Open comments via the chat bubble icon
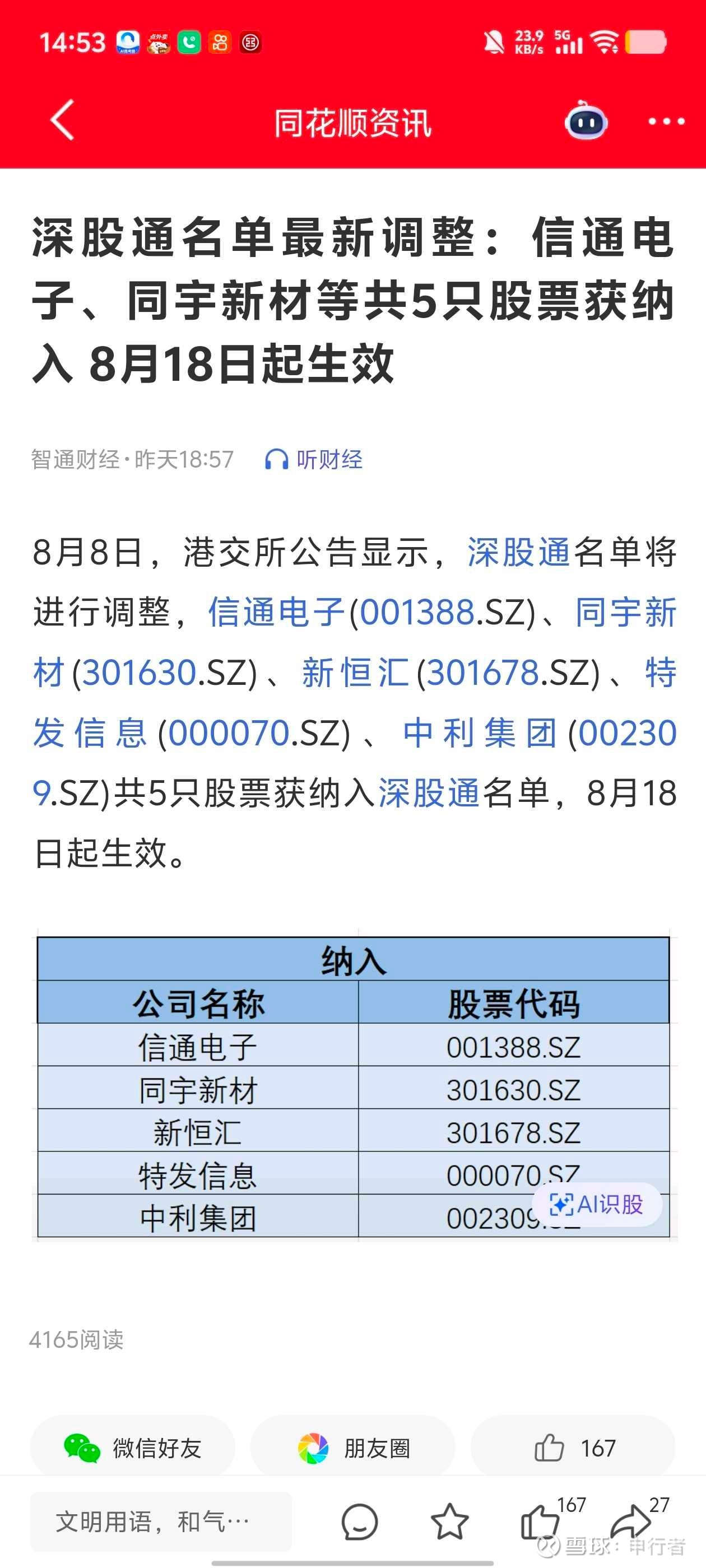 pos(359,1522)
